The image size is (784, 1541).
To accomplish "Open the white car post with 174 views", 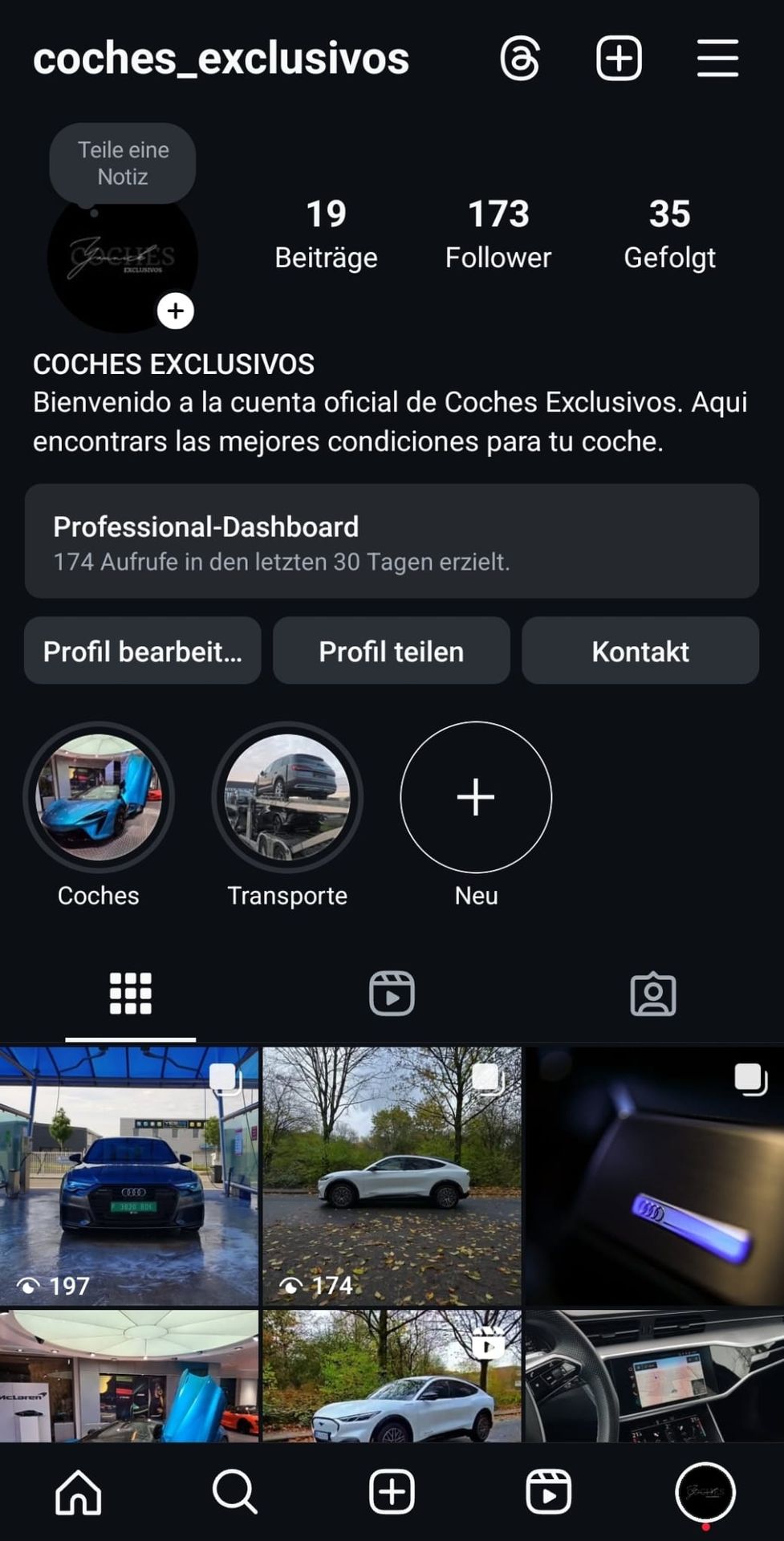I will (x=392, y=1176).
